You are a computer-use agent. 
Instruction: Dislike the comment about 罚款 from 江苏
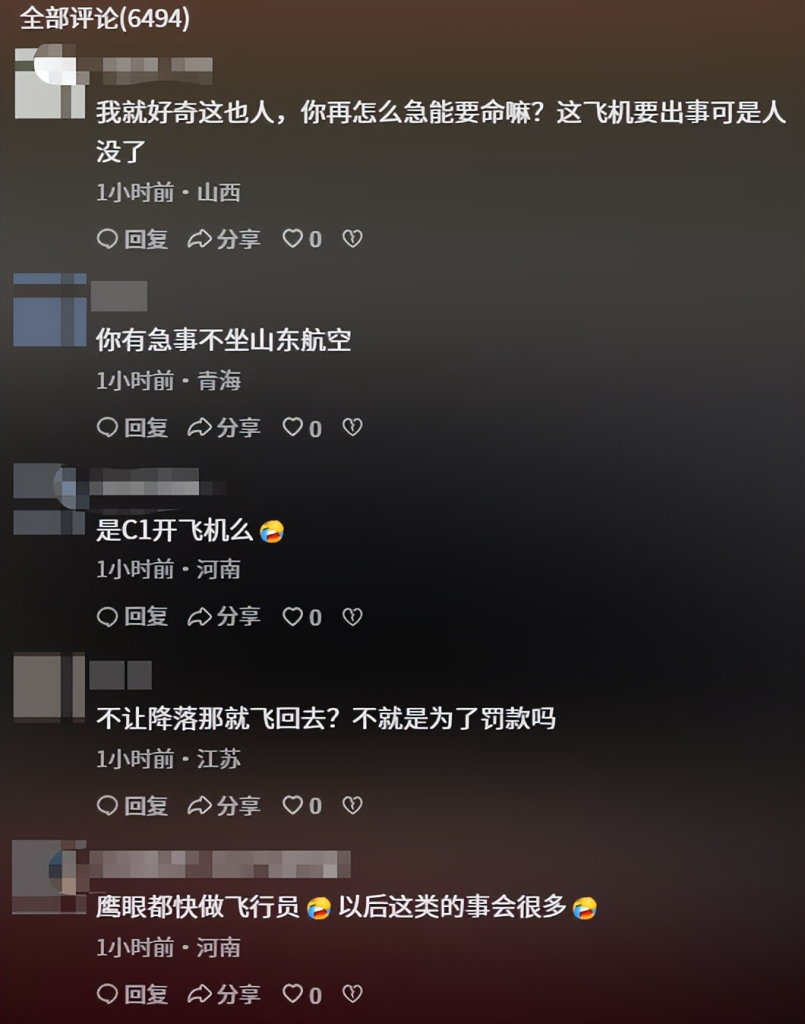pyautogui.click(x=352, y=805)
